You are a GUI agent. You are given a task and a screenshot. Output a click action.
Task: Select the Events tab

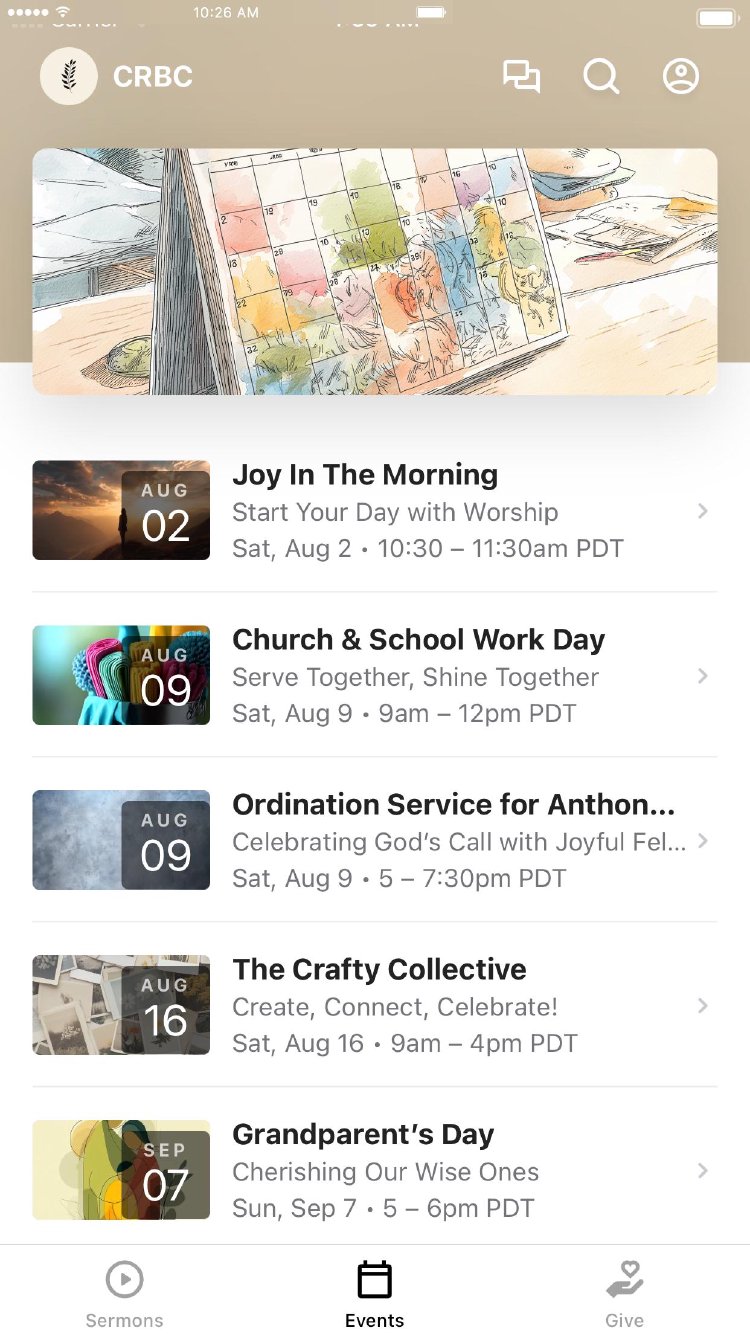375,1292
